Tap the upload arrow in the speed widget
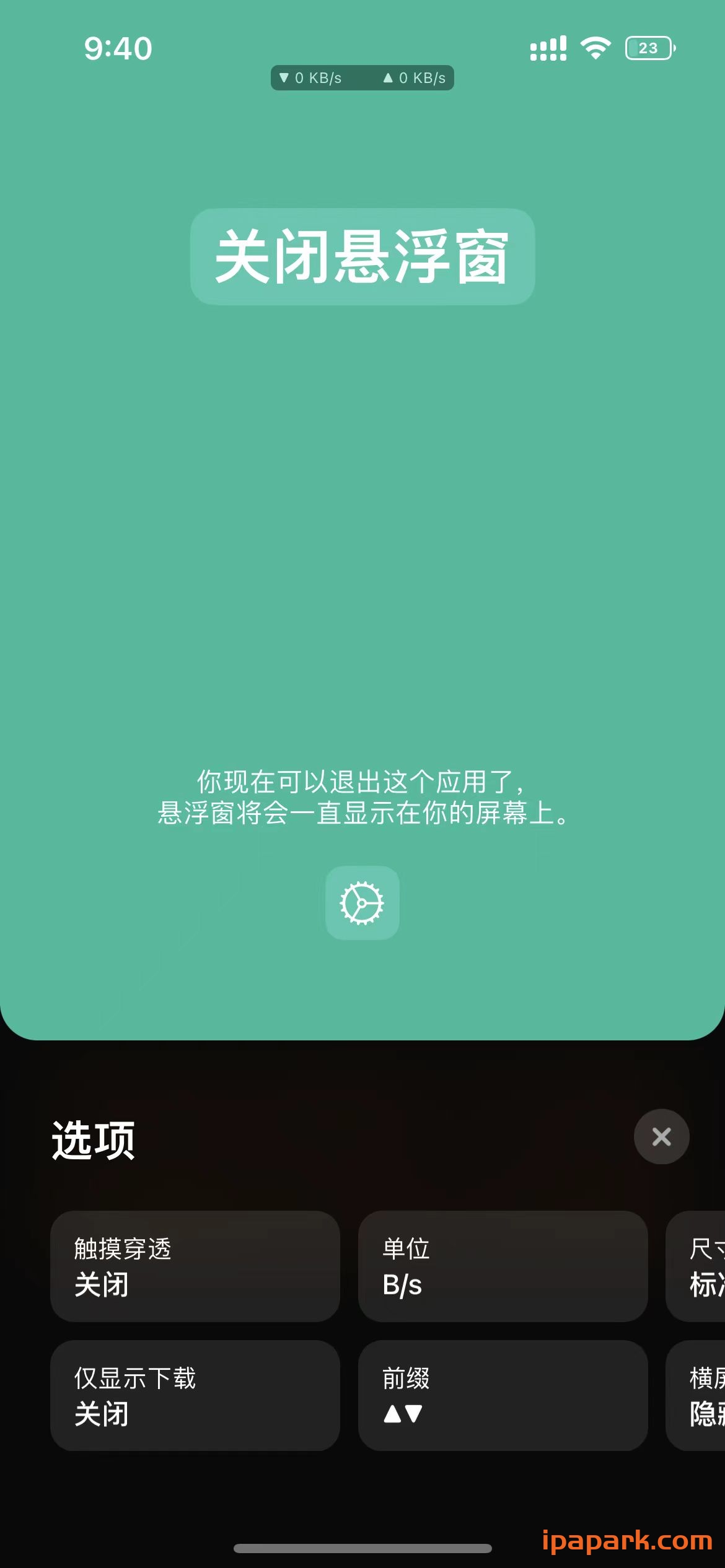Screen dimensions: 725x1568 (x=388, y=78)
